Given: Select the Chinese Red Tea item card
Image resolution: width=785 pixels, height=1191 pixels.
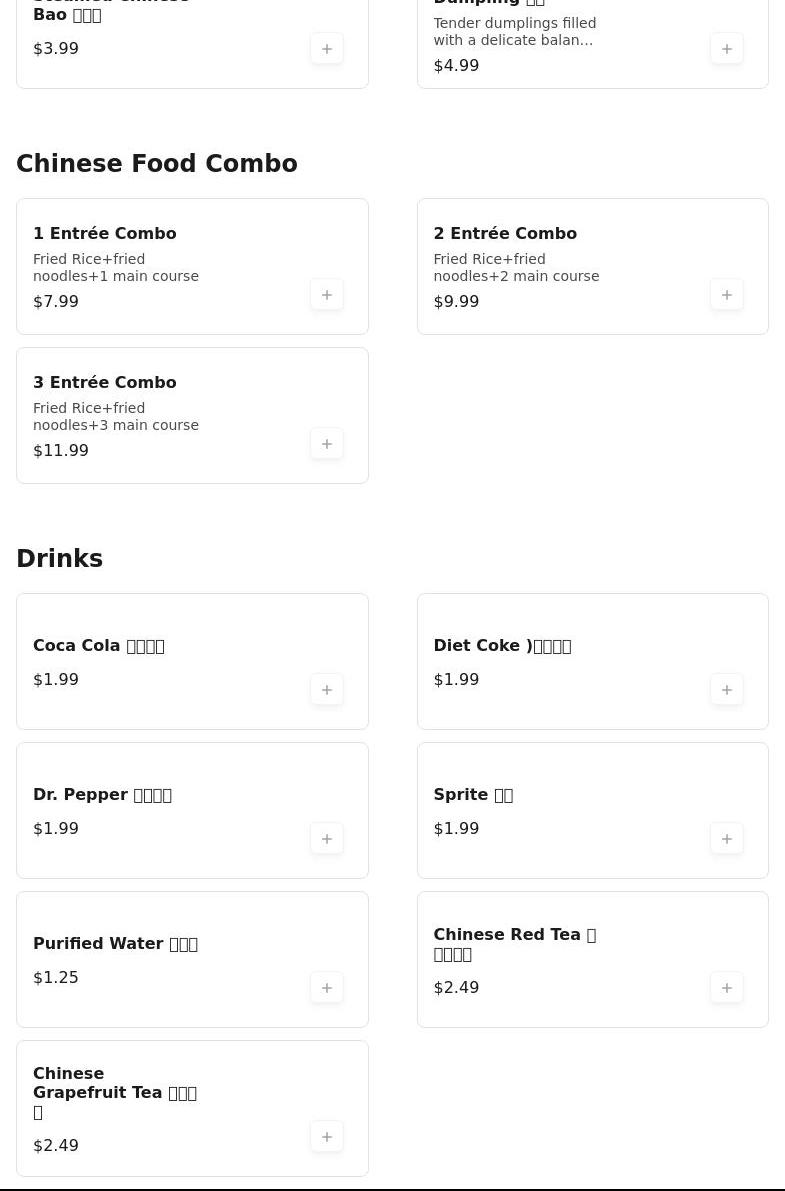Looking at the screenshot, I should tap(592, 959).
